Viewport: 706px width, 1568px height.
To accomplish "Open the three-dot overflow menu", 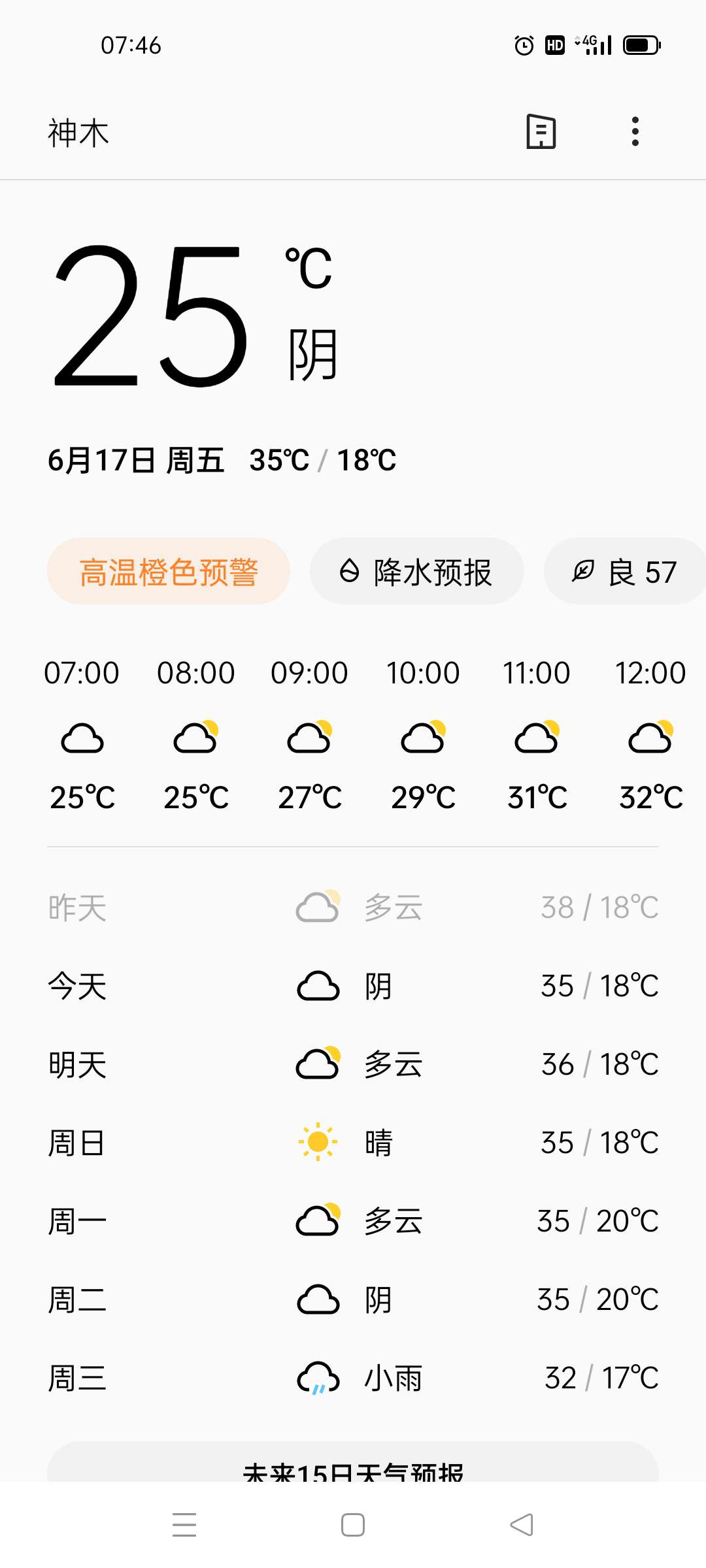I will click(635, 132).
